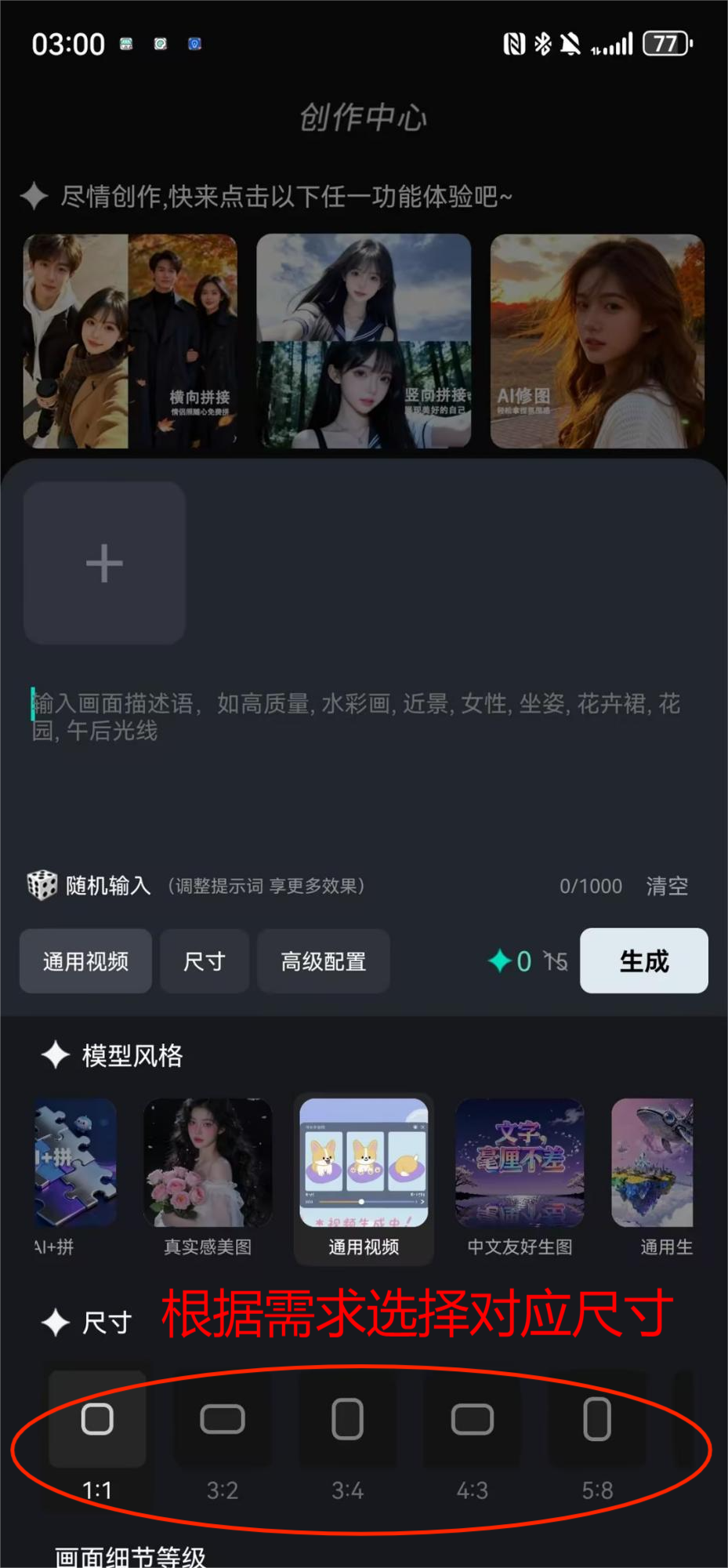This screenshot has height=1568, width=728.
Task: Open 高级配置 advanced settings
Action: [x=324, y=961]
